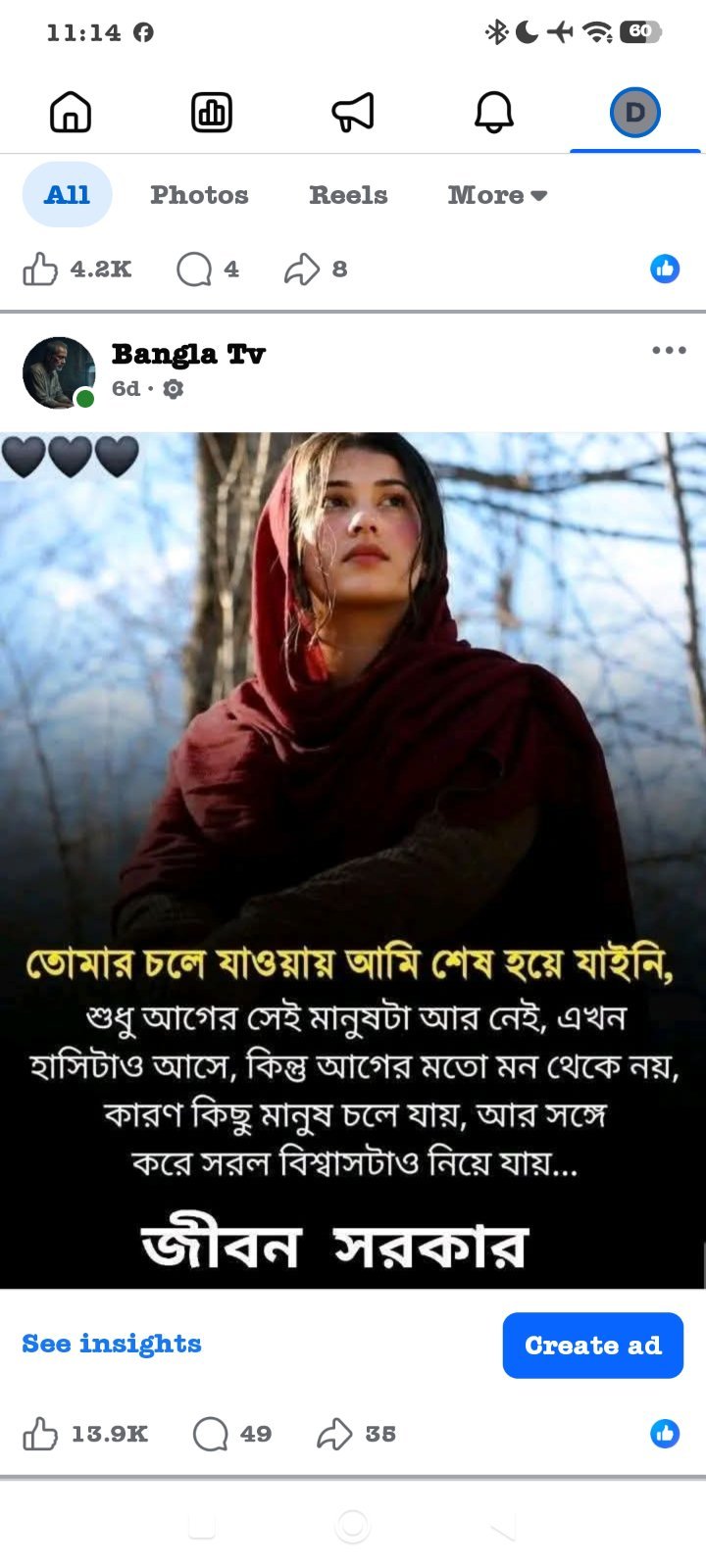Switch to the Reels filter
Image resolution: width=706 pixels, height=1568 pixels.
[348, 195]
